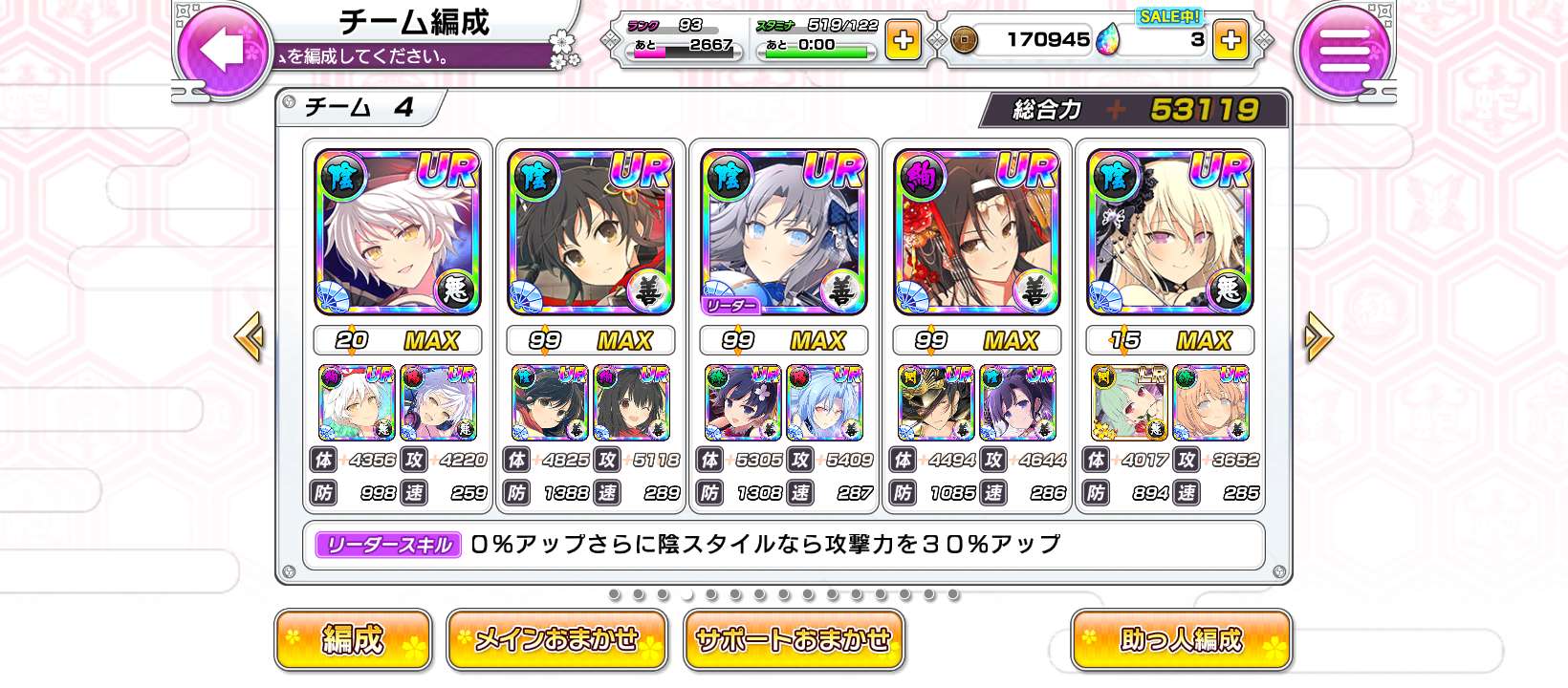Open 助っ人編成
The image size is (1568, 688).
click(1181, 639)
